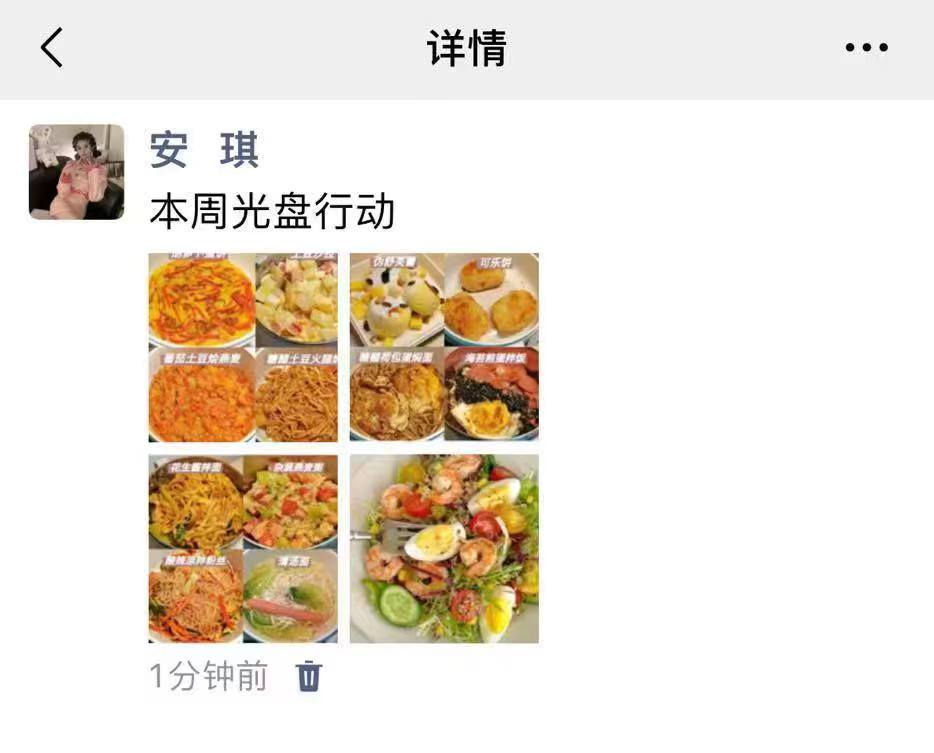
Task: Open the three-dot overflow menu
Action: pyautogui.click(x=866, y=47)
